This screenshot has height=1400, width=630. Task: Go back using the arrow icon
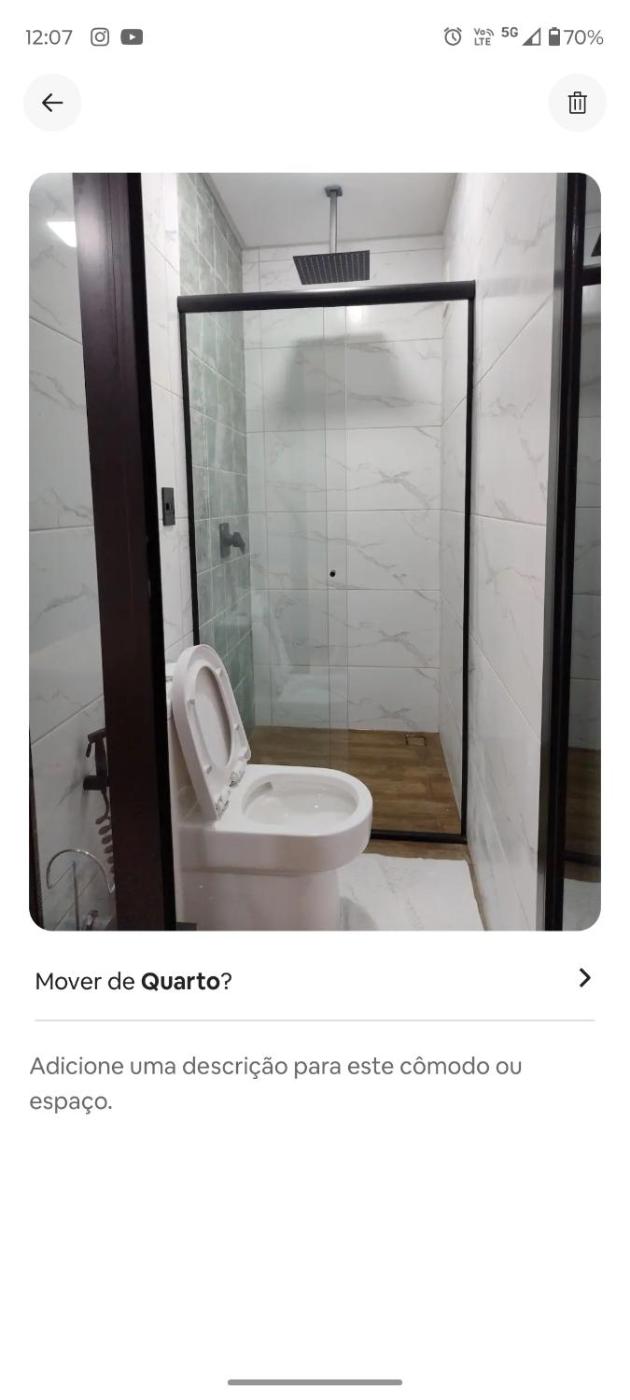pyautogui.click(x=52, y=103)
